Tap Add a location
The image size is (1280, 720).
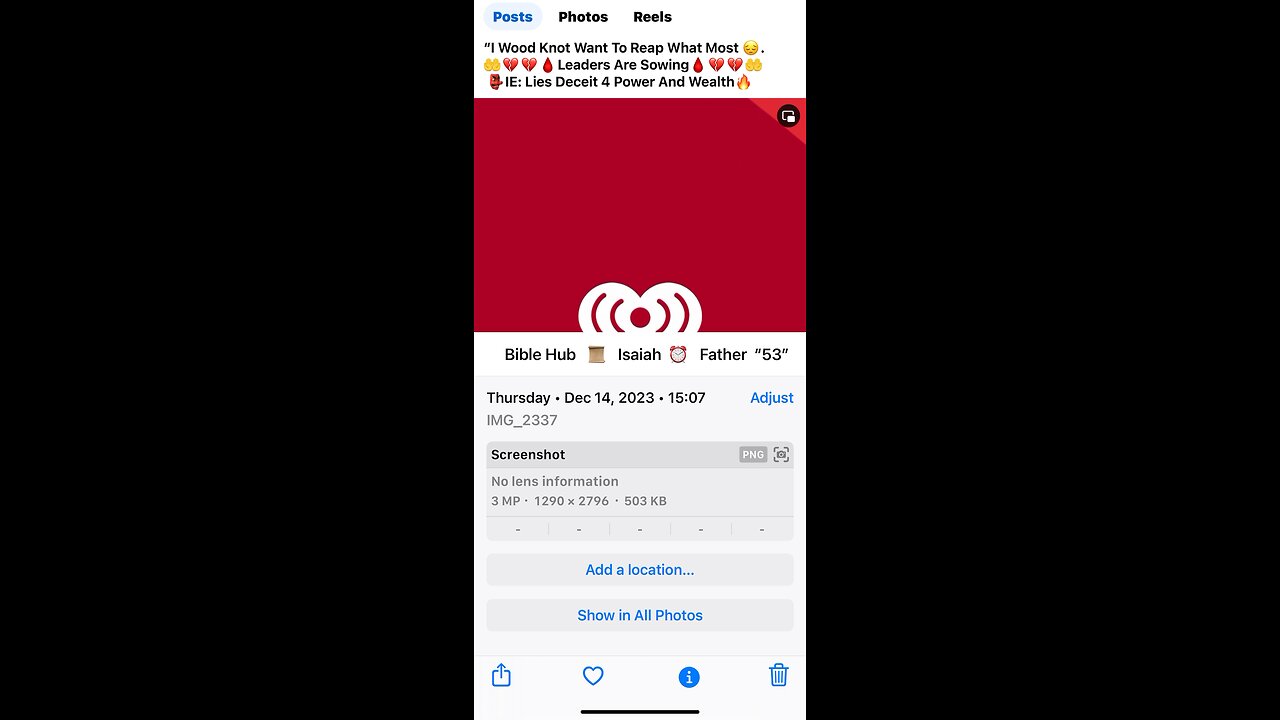639,570
